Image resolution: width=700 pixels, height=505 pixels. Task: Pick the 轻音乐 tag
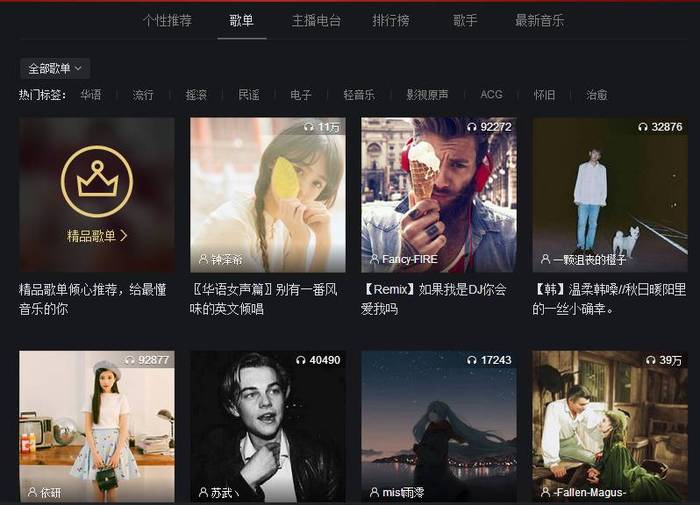click(359, 95)
